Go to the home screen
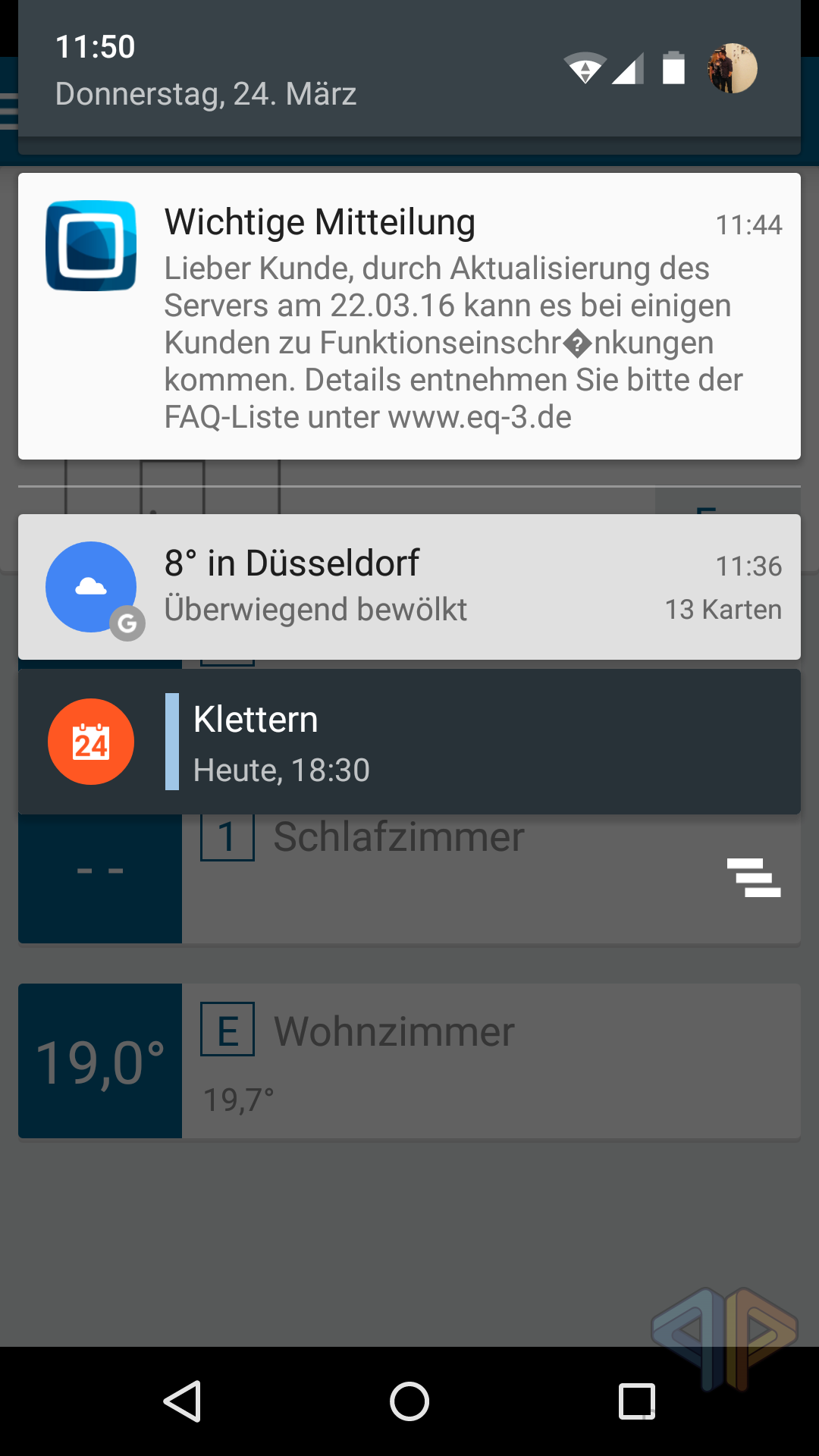This screenshot has width=819, height=1456. coord(409,1401)
